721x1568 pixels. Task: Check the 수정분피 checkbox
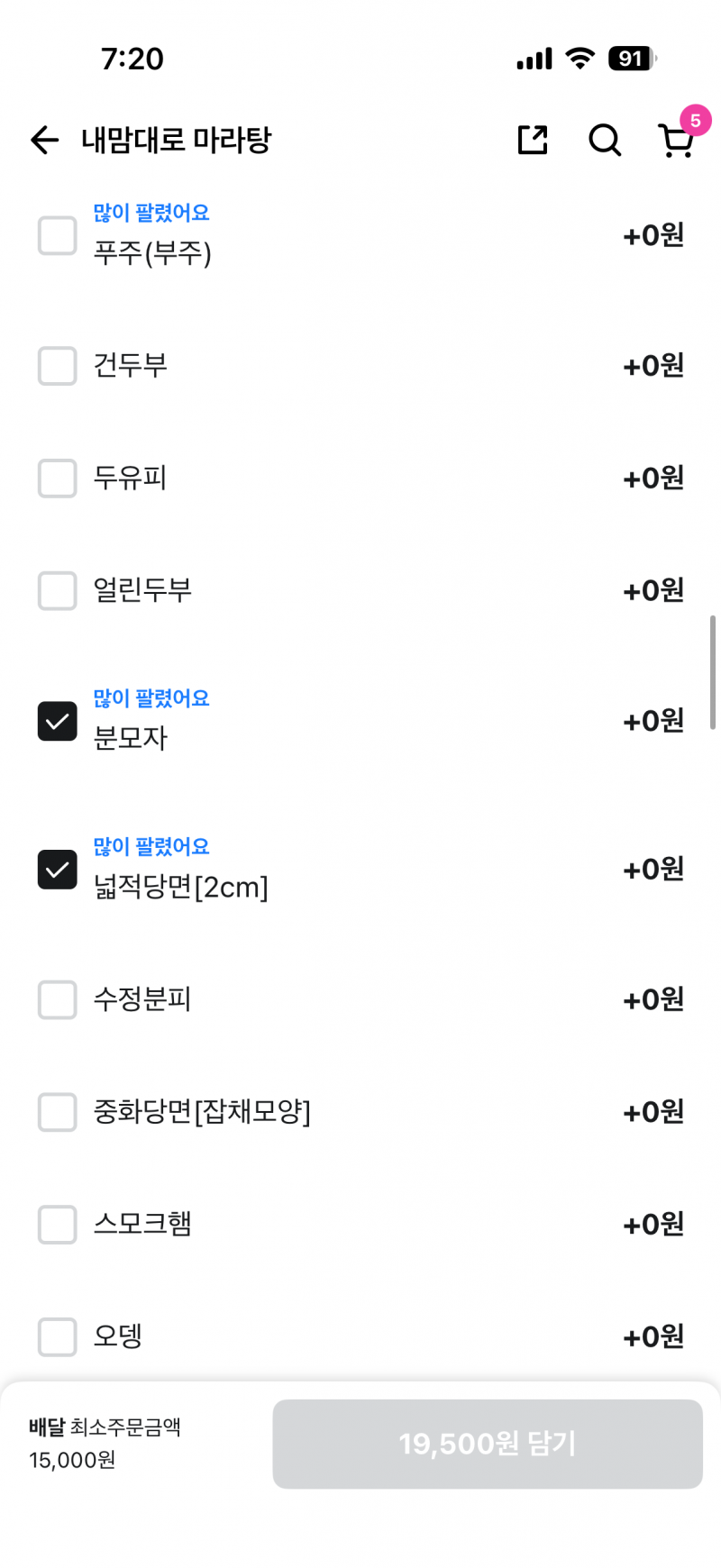click(57, 999)
